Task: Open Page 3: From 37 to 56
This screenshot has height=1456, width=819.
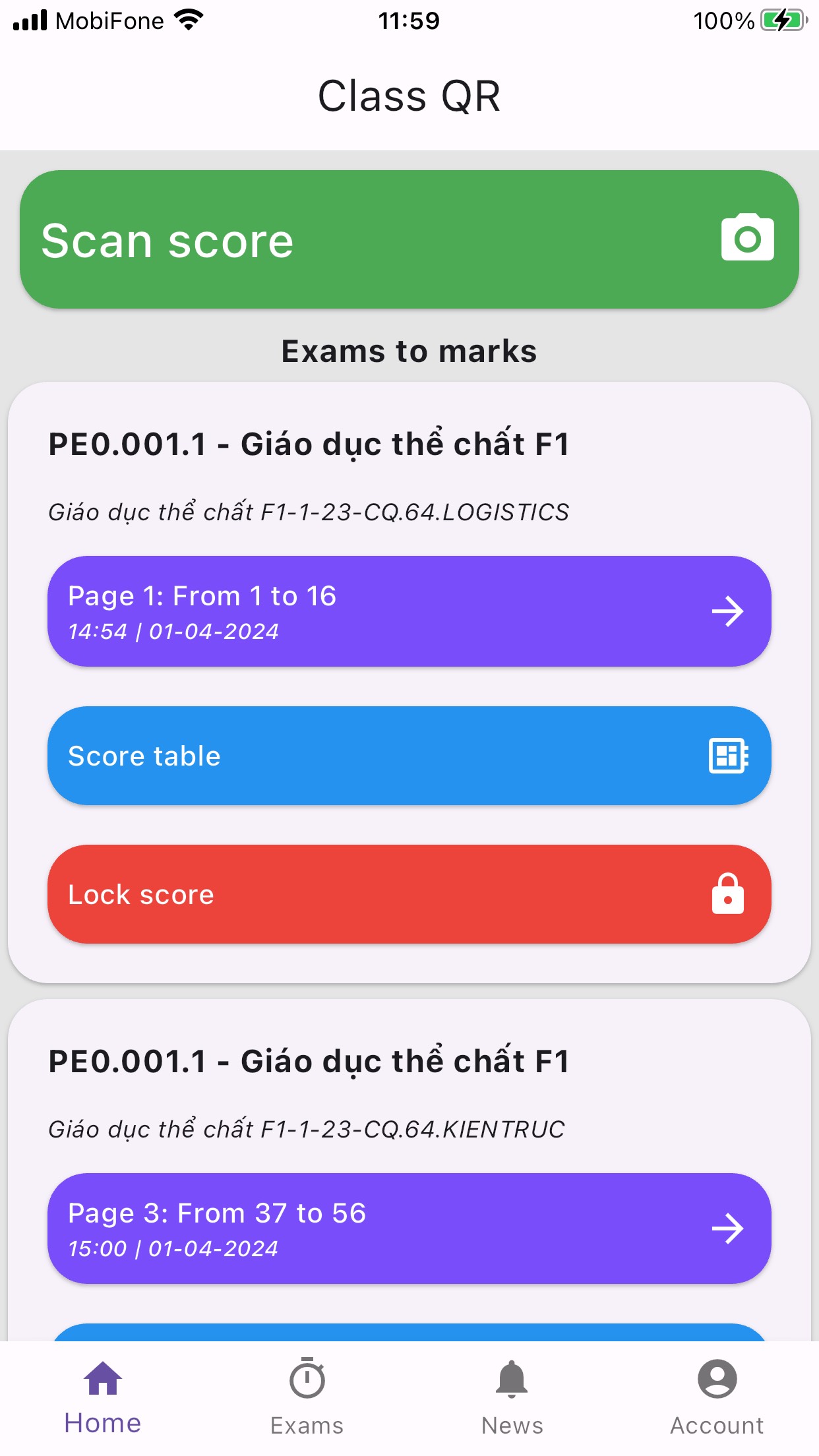Action: (x=409, y=1228)
